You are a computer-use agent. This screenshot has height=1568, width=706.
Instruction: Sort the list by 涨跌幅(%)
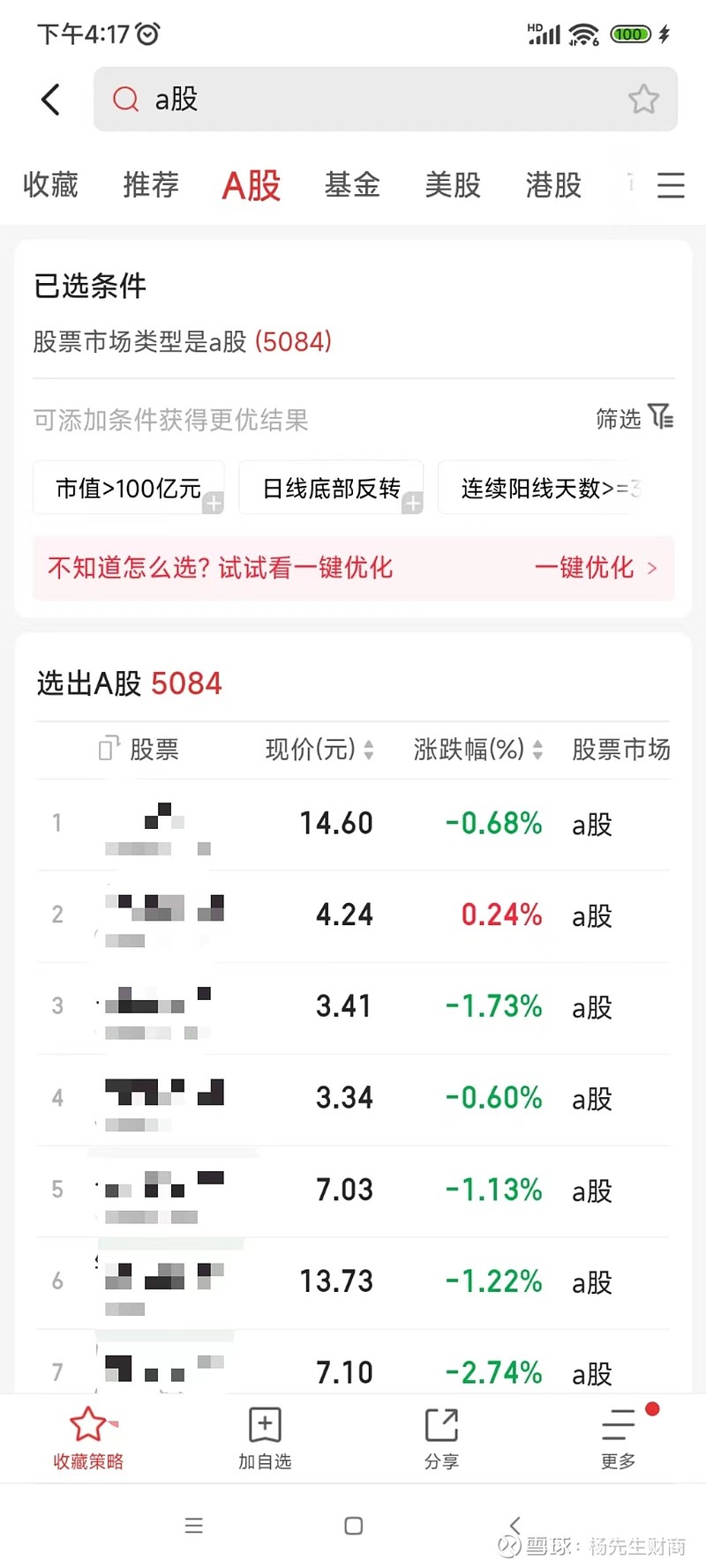(478, 750)
